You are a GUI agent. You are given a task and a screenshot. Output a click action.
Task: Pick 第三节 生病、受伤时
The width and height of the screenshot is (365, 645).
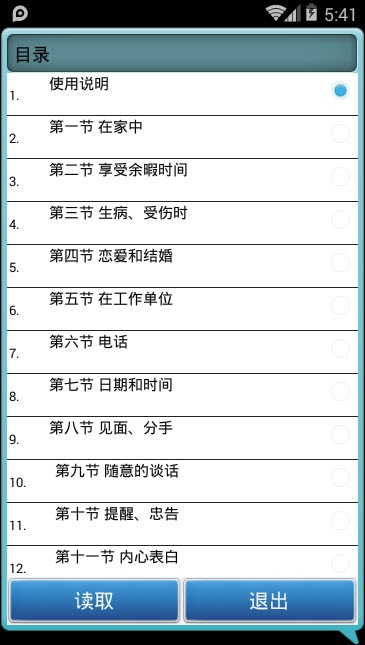click(x=182, y=223)
